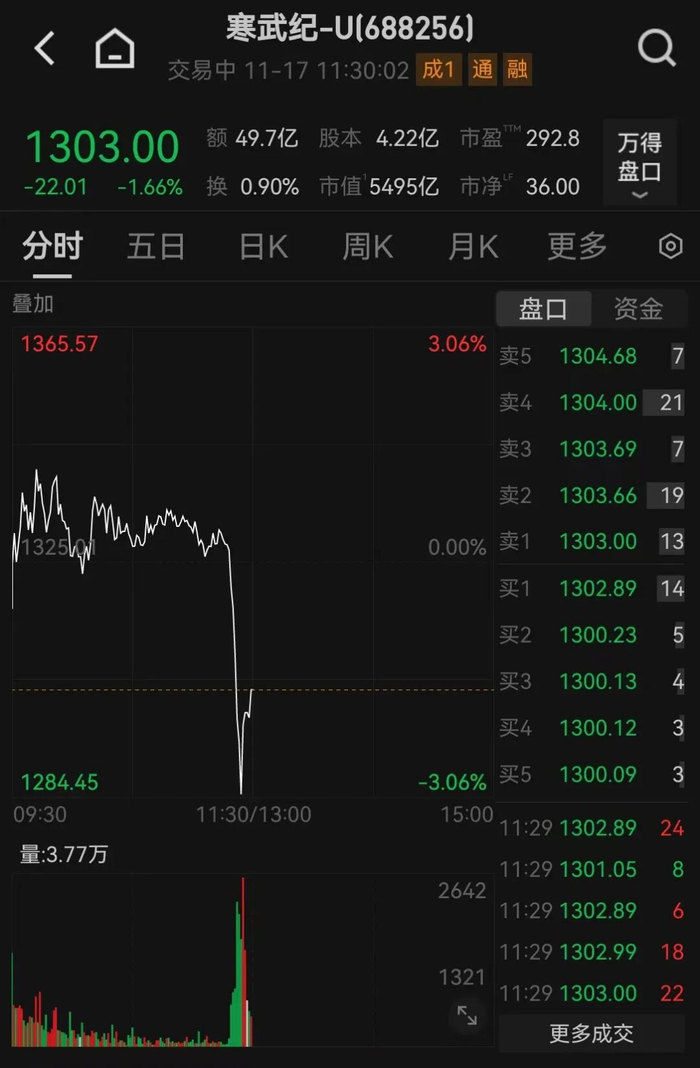700x1068 pixels.
Task: Open the home page icon
Action: point(115,48)
